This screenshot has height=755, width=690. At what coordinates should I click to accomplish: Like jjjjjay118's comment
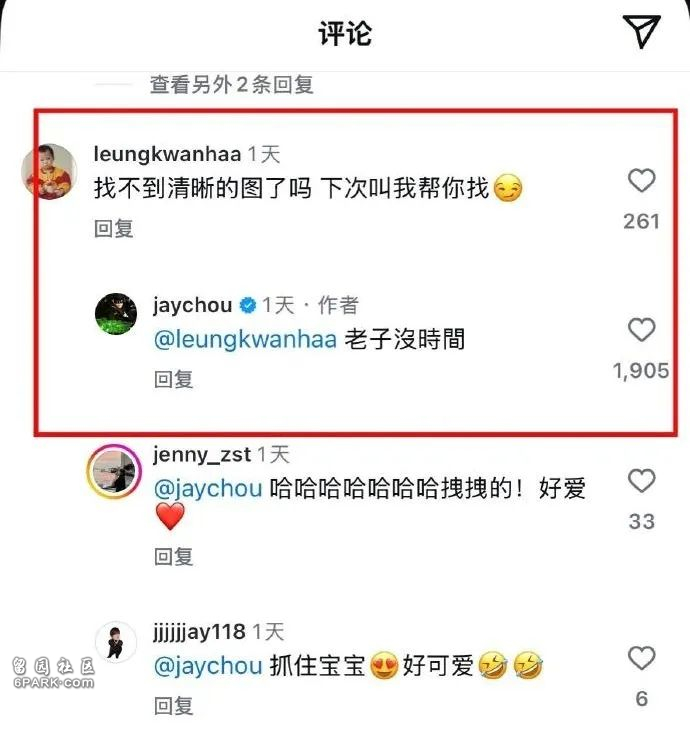[641, 658]
